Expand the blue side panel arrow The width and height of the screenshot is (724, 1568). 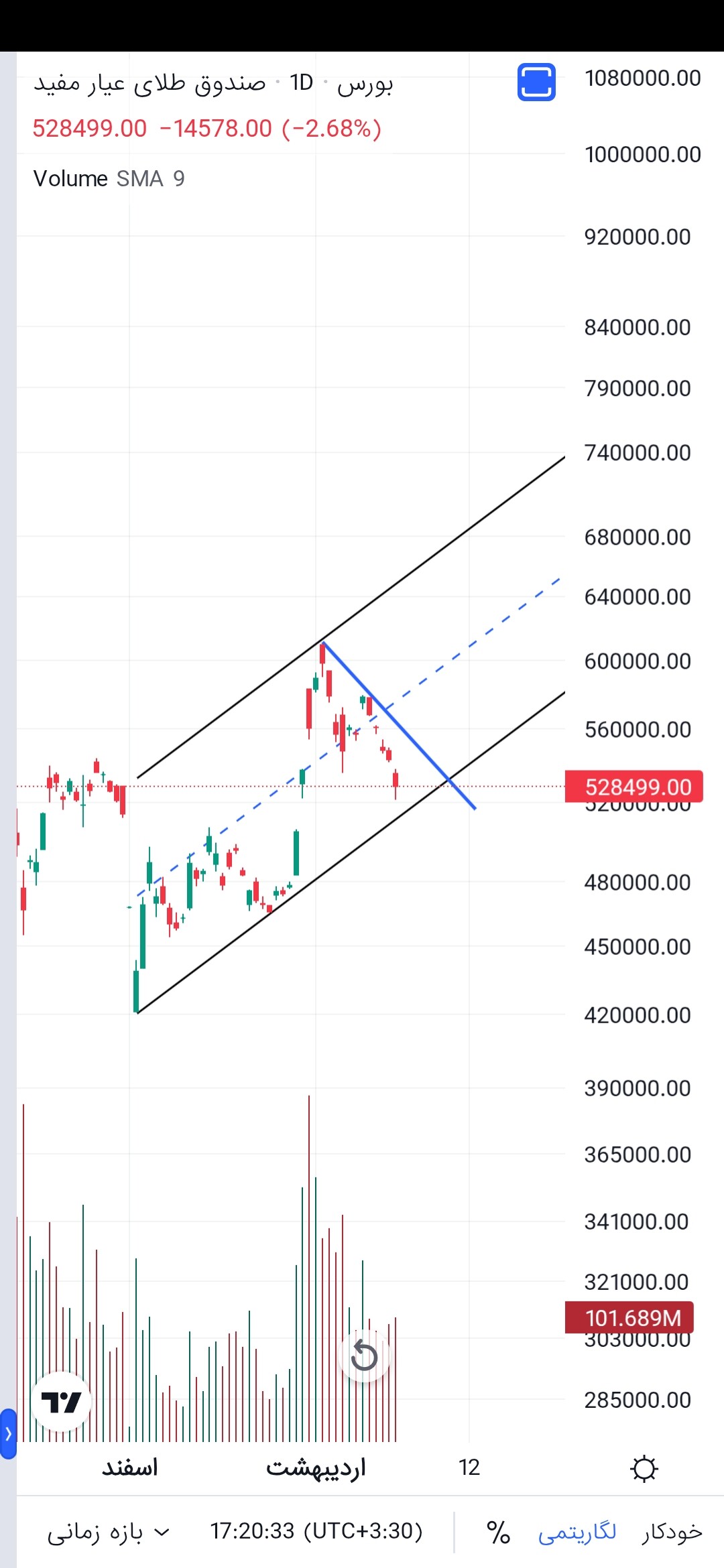pyautogui.click(x=8, y=1434)
